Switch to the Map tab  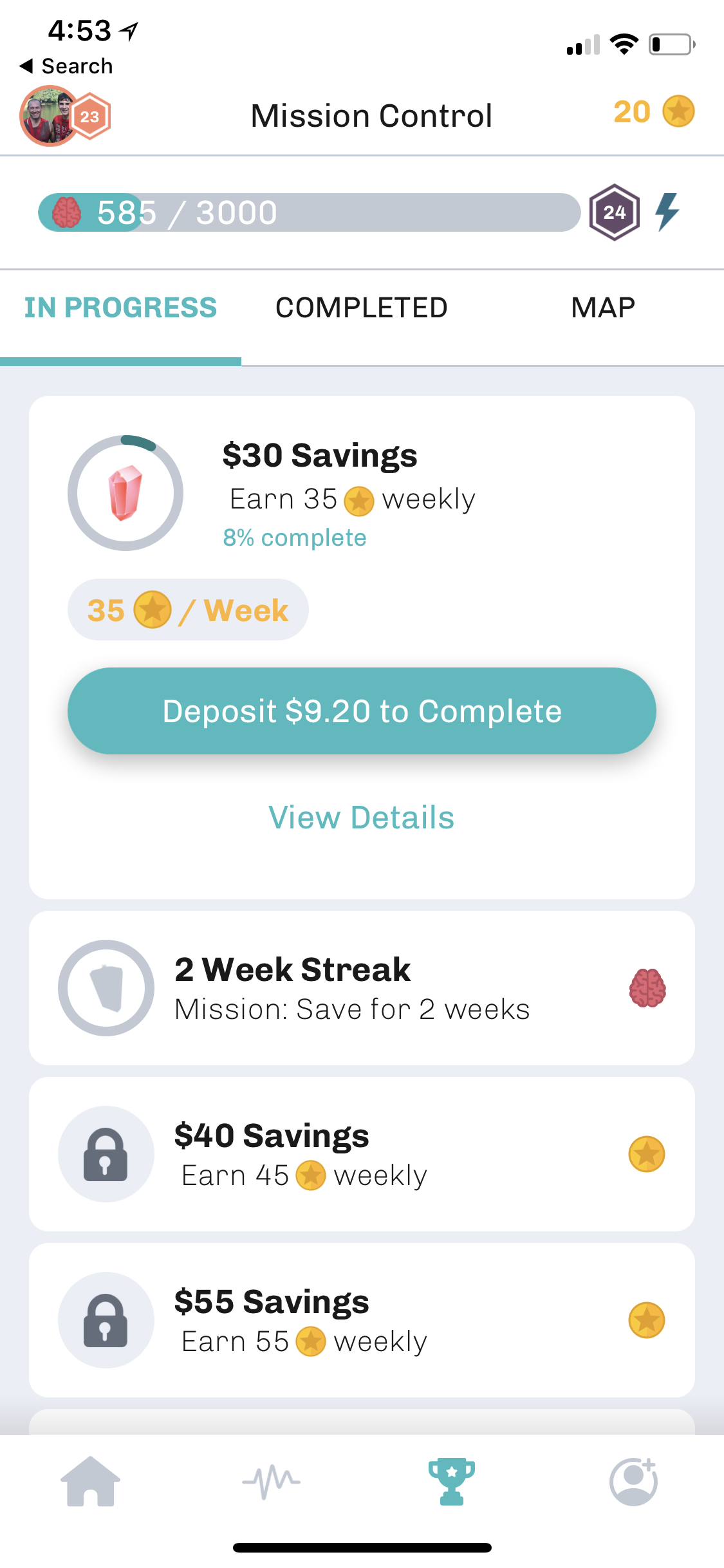[603, 308]
